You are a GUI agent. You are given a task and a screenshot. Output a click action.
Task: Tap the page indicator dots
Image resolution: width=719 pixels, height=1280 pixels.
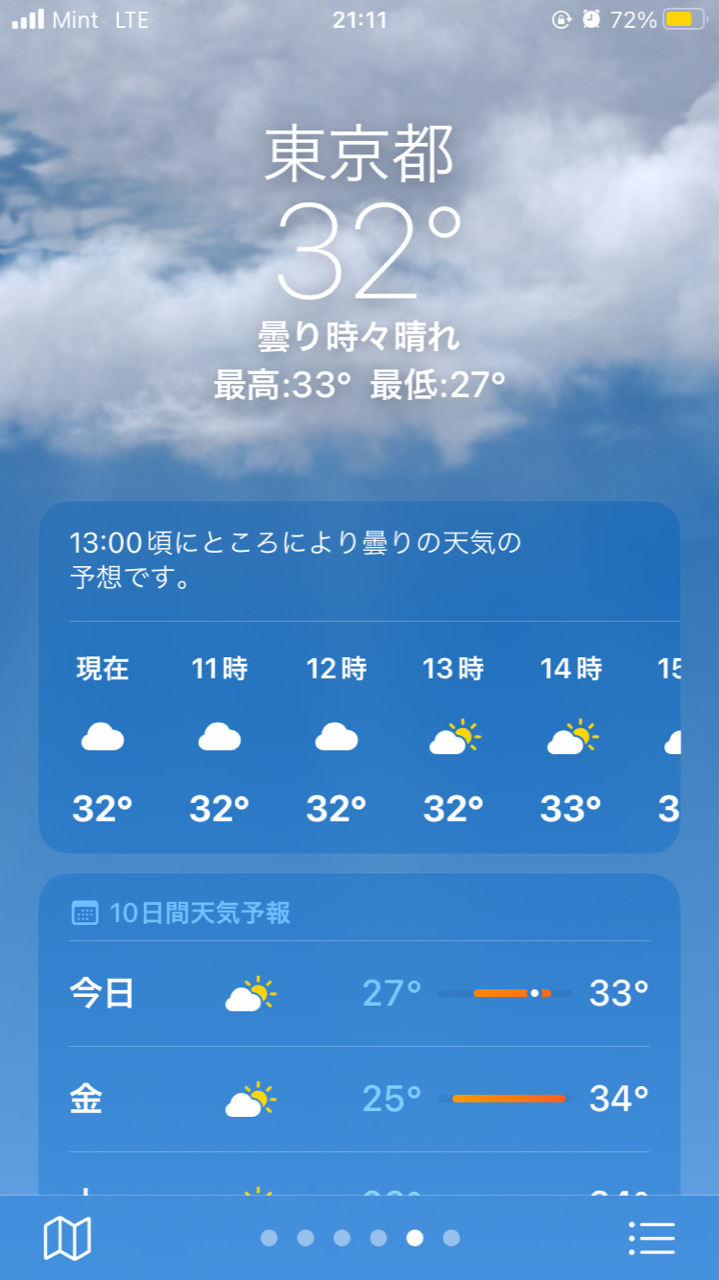[360, 1238]
